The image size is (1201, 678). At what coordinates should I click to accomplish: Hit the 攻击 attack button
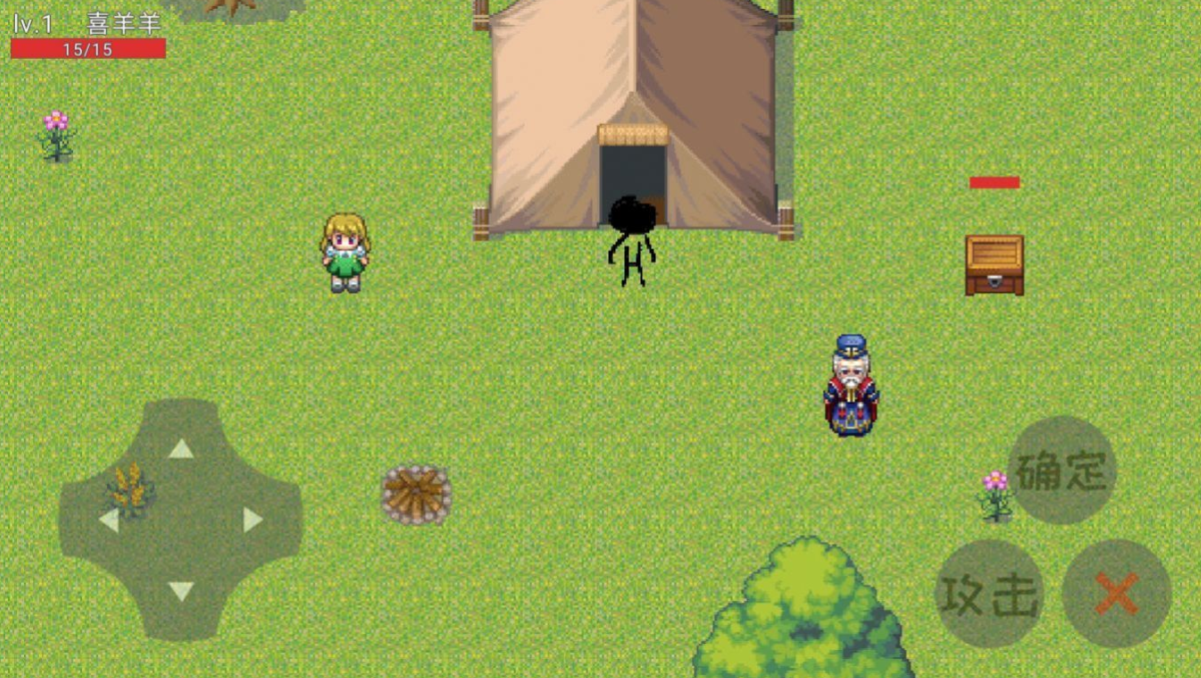990,595
